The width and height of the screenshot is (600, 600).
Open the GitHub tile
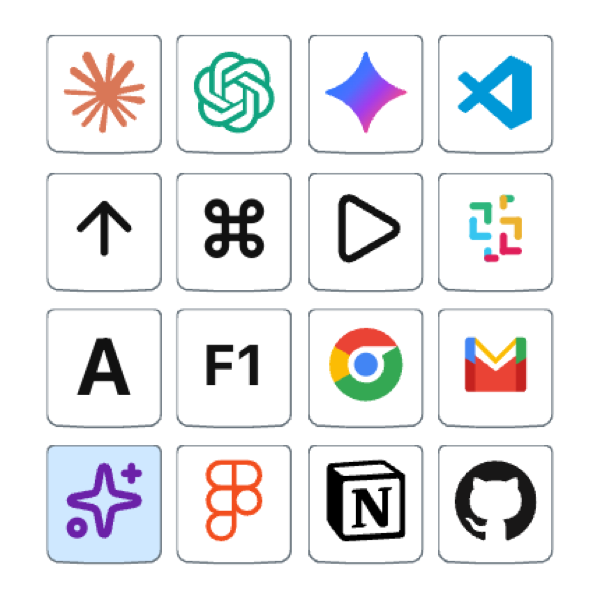495,502
